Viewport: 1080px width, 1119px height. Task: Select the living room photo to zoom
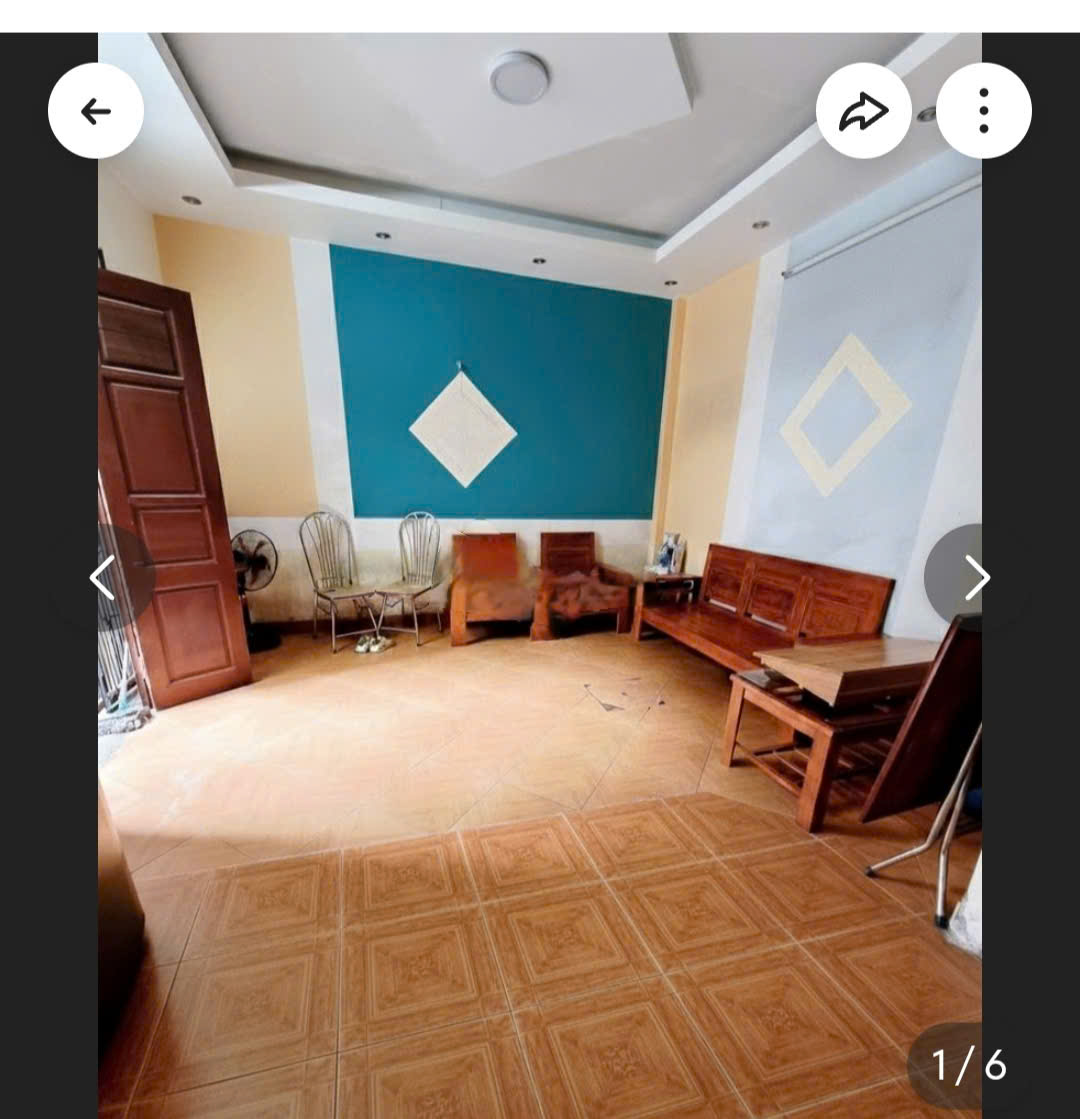(540, 560)
